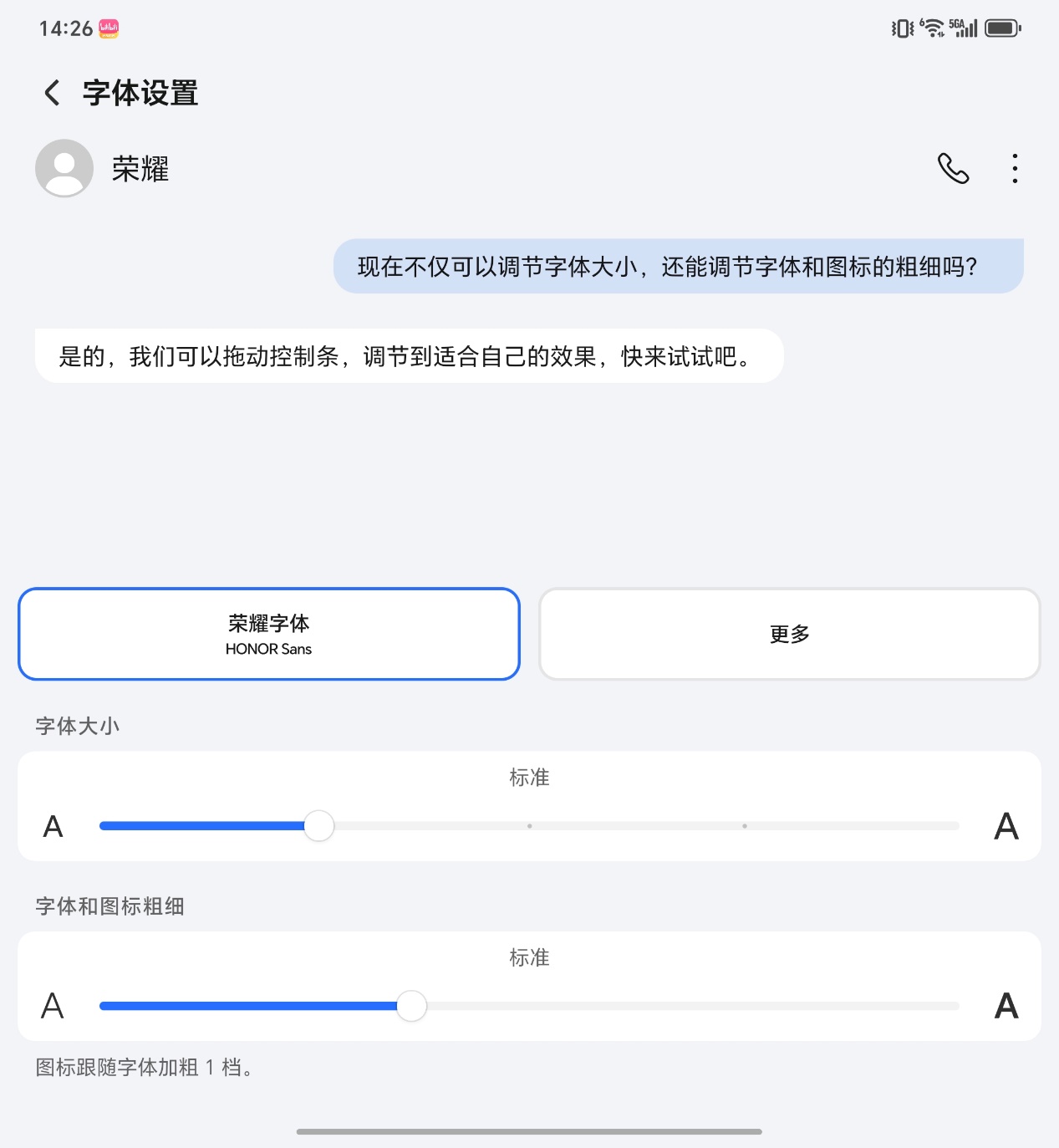Select the 荣耀字体 HONOR Sans option

(x=269, y=634)
